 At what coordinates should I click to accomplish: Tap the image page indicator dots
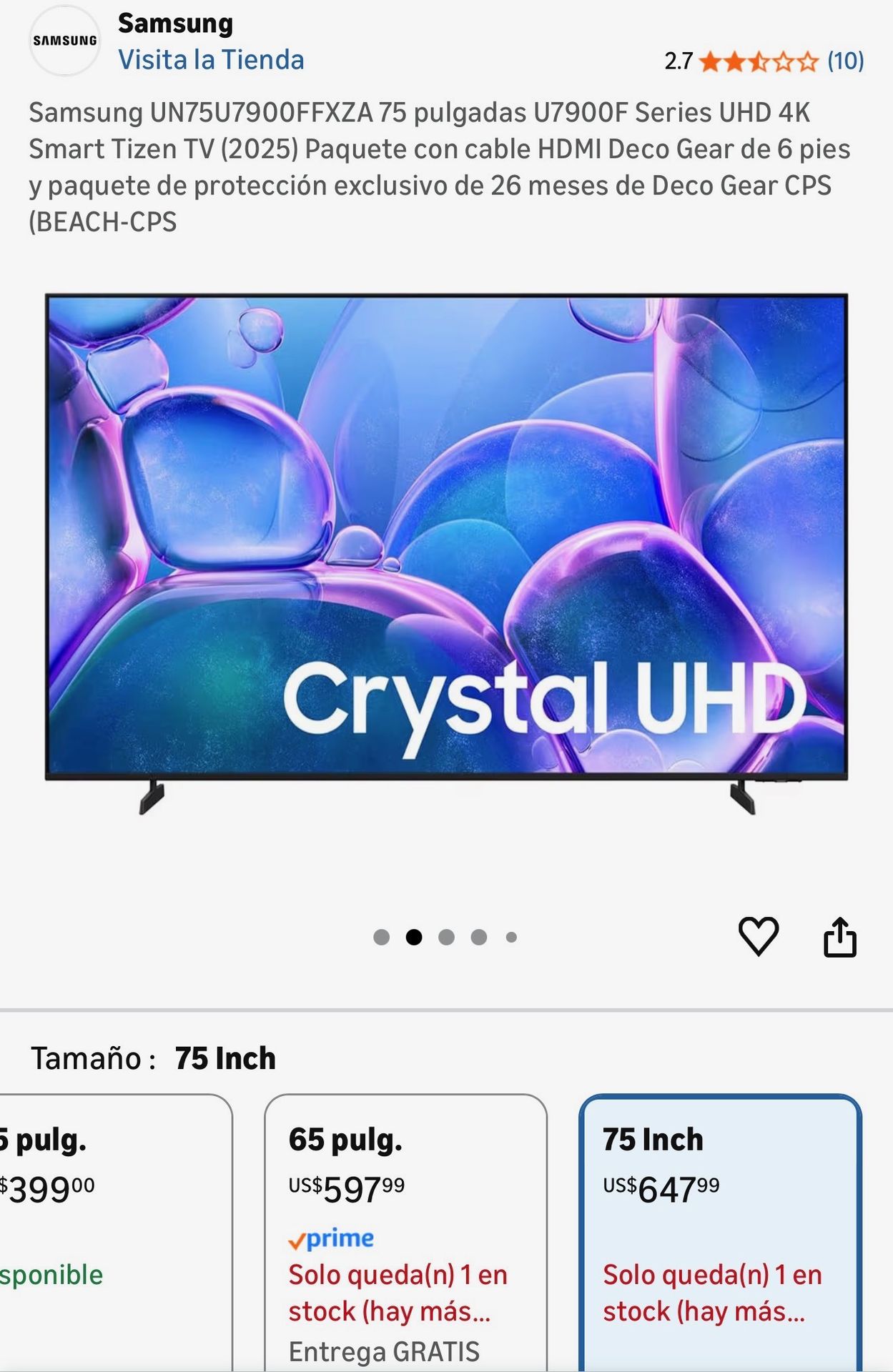[445, 937]
